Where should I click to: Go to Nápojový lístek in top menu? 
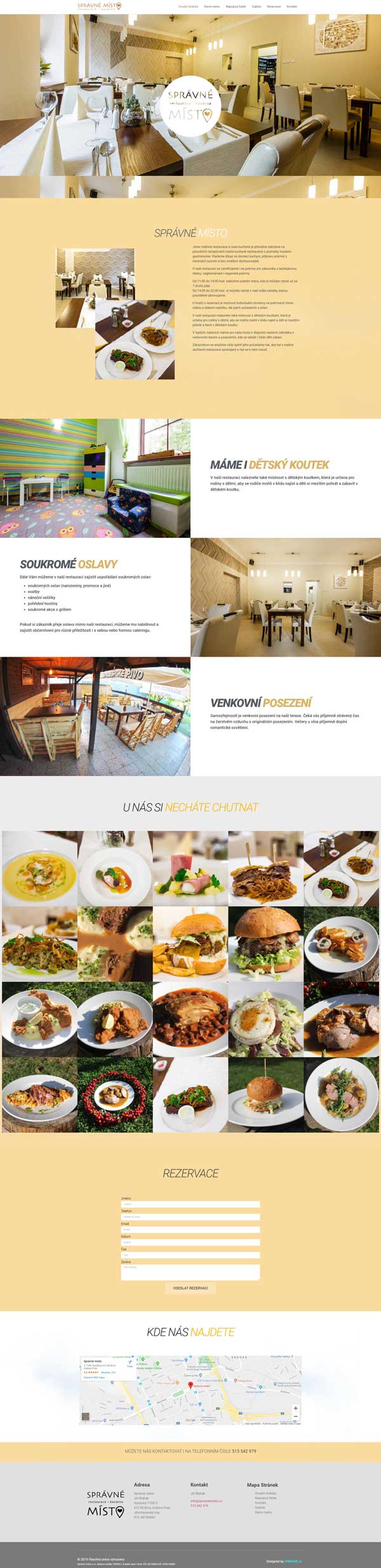(x=236, y=6)
